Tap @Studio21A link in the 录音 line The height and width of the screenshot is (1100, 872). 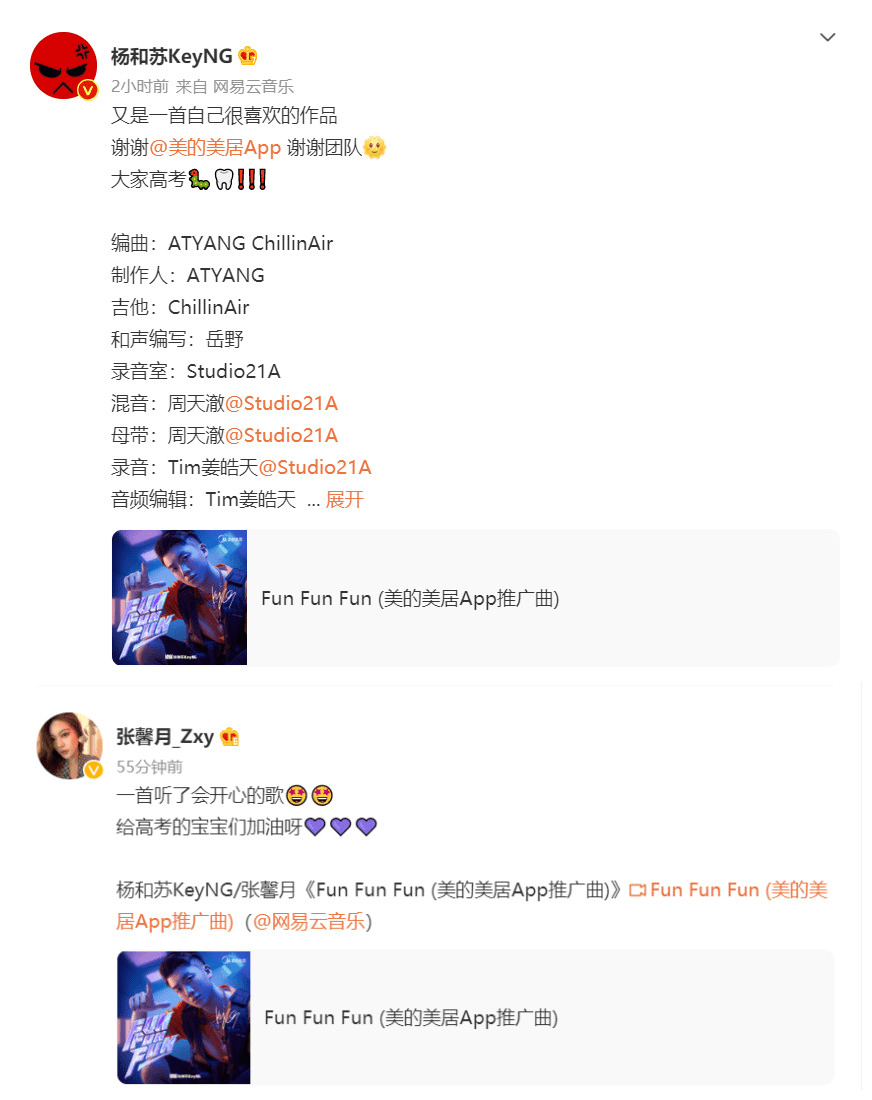(x=315, y=467)
